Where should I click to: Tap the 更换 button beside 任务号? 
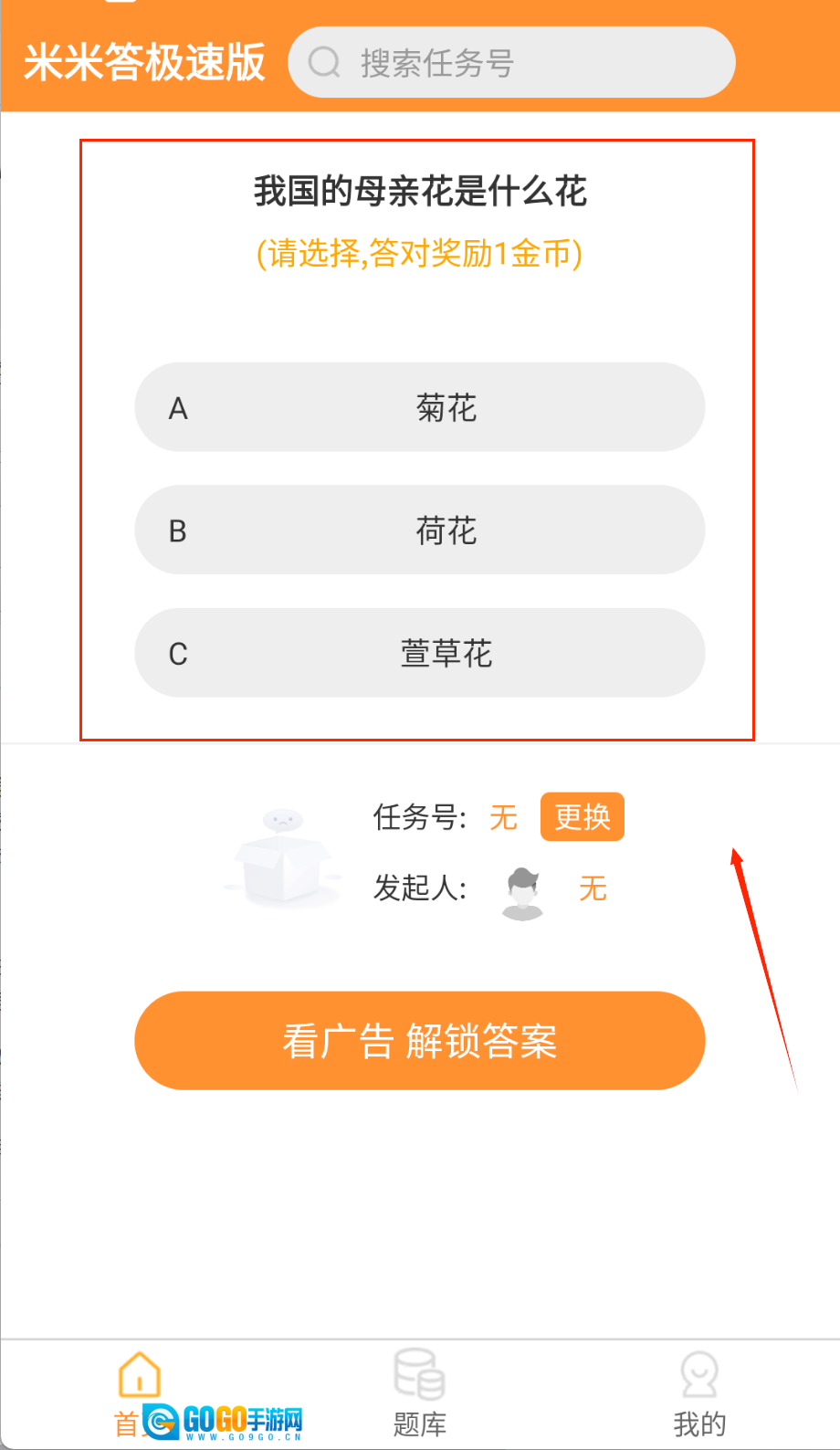582,817
